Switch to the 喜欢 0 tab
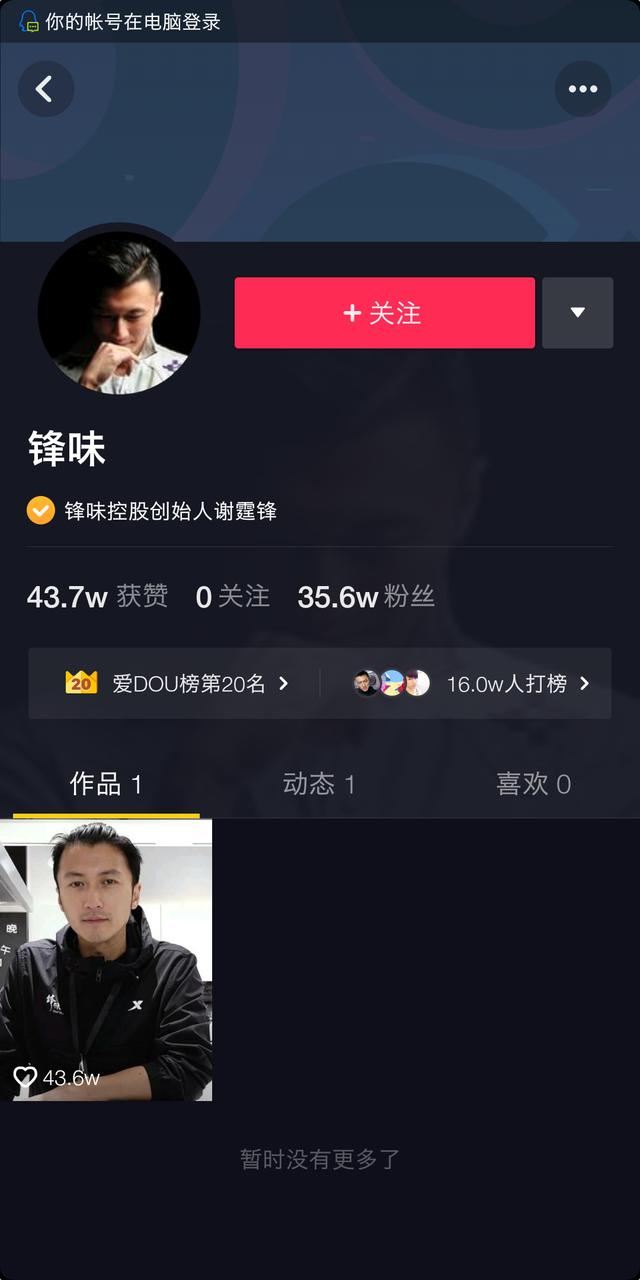The height and width of the screenshot is (1280, 640). 533,784
